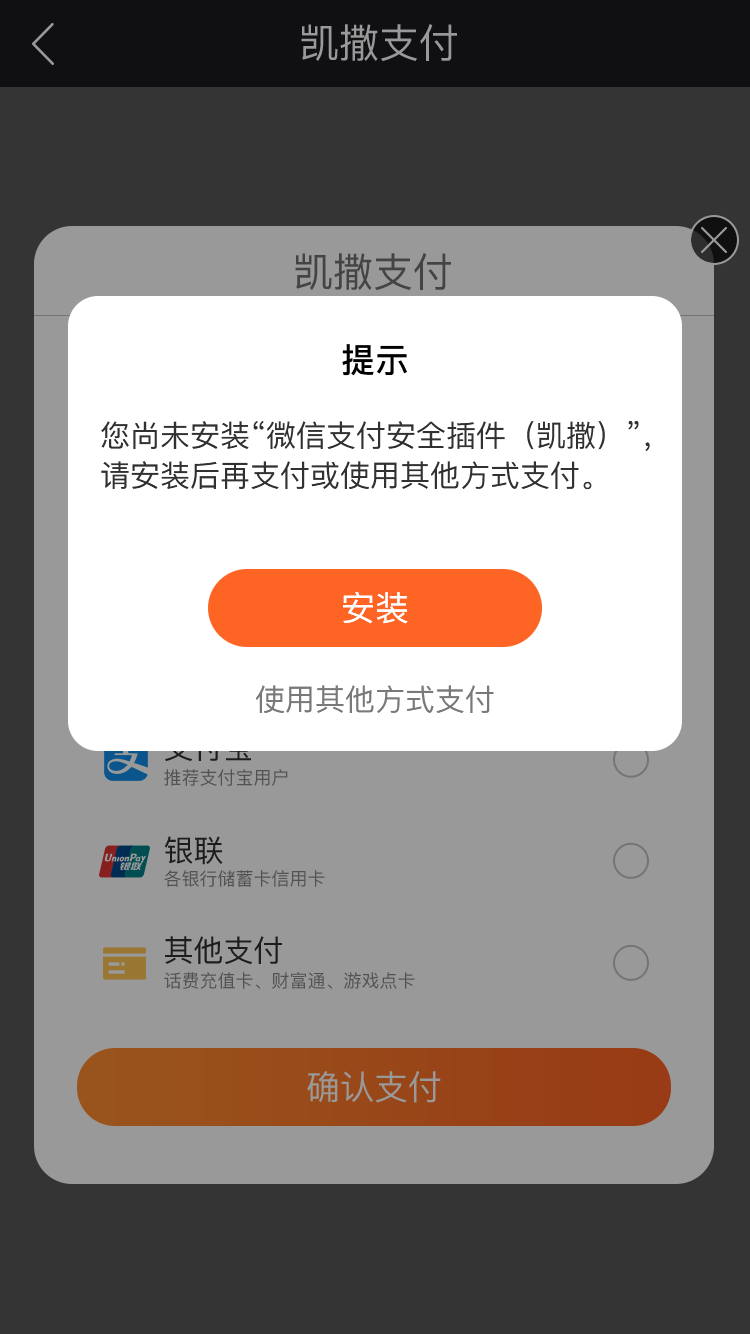Go back using the top-left arrow
750x1334 pixels.
pyautogui.click(x=43, y=44)
